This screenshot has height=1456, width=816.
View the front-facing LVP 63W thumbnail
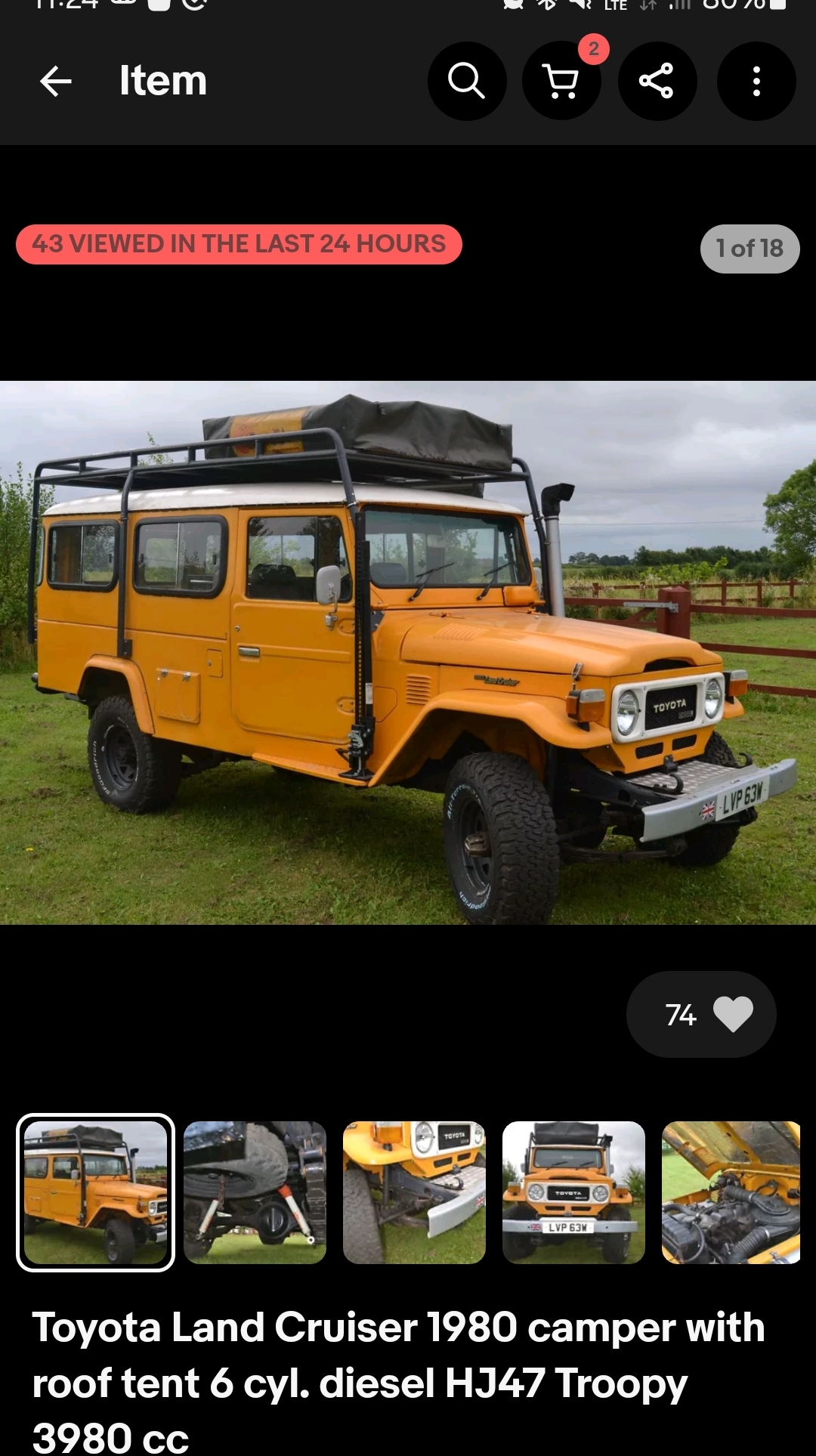pyautogui.click(x=573, y=1192)
